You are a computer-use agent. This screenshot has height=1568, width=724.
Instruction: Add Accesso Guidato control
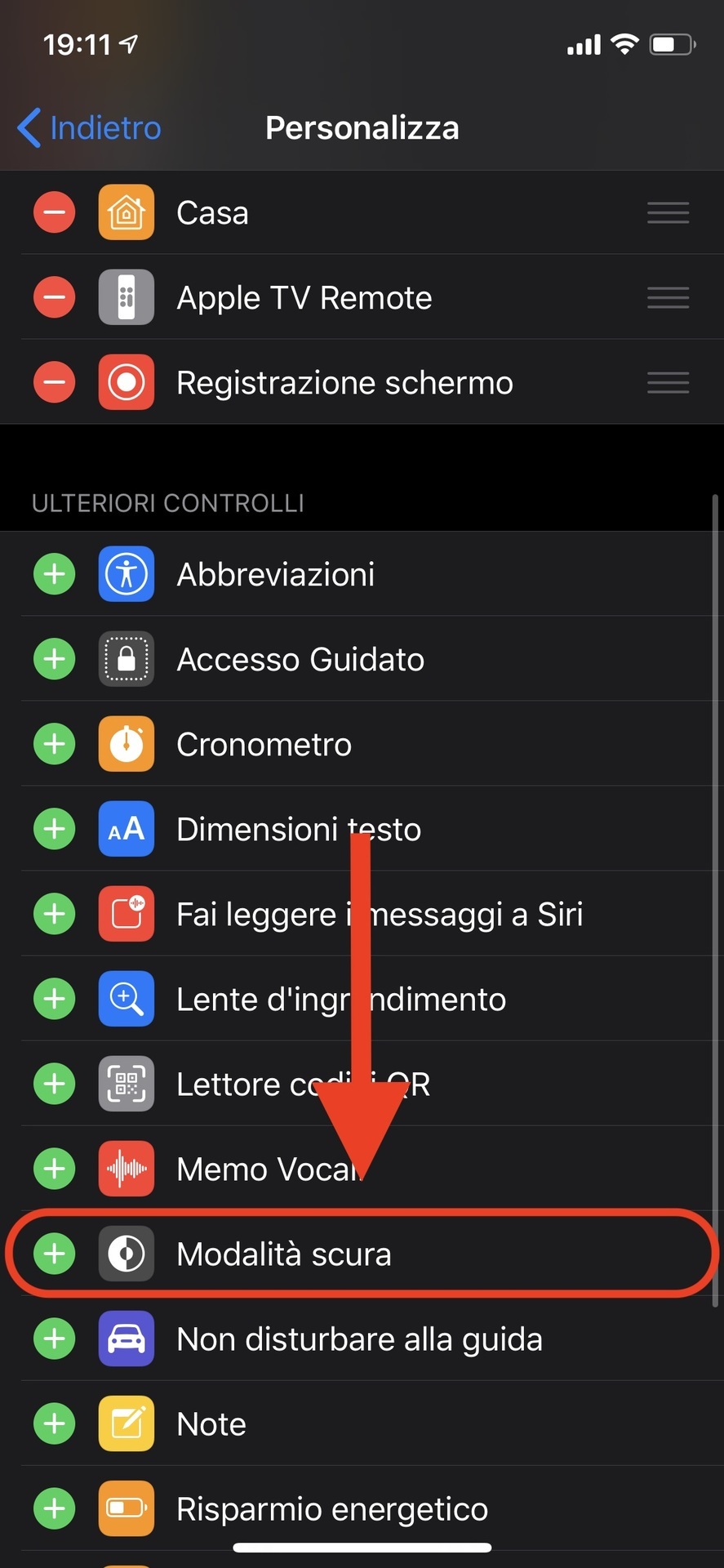coord(55,659)
